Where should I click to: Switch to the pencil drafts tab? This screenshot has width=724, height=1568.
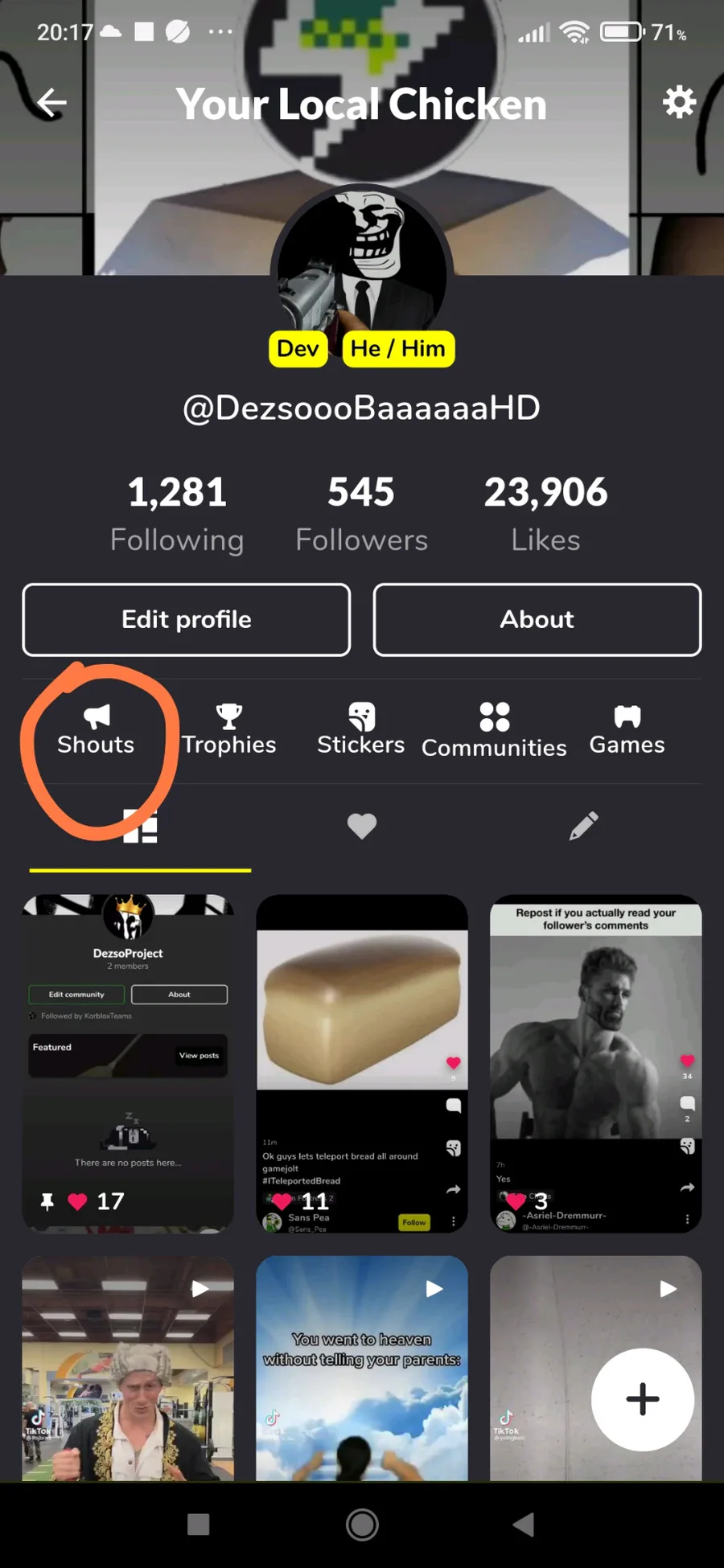point(583,826)
